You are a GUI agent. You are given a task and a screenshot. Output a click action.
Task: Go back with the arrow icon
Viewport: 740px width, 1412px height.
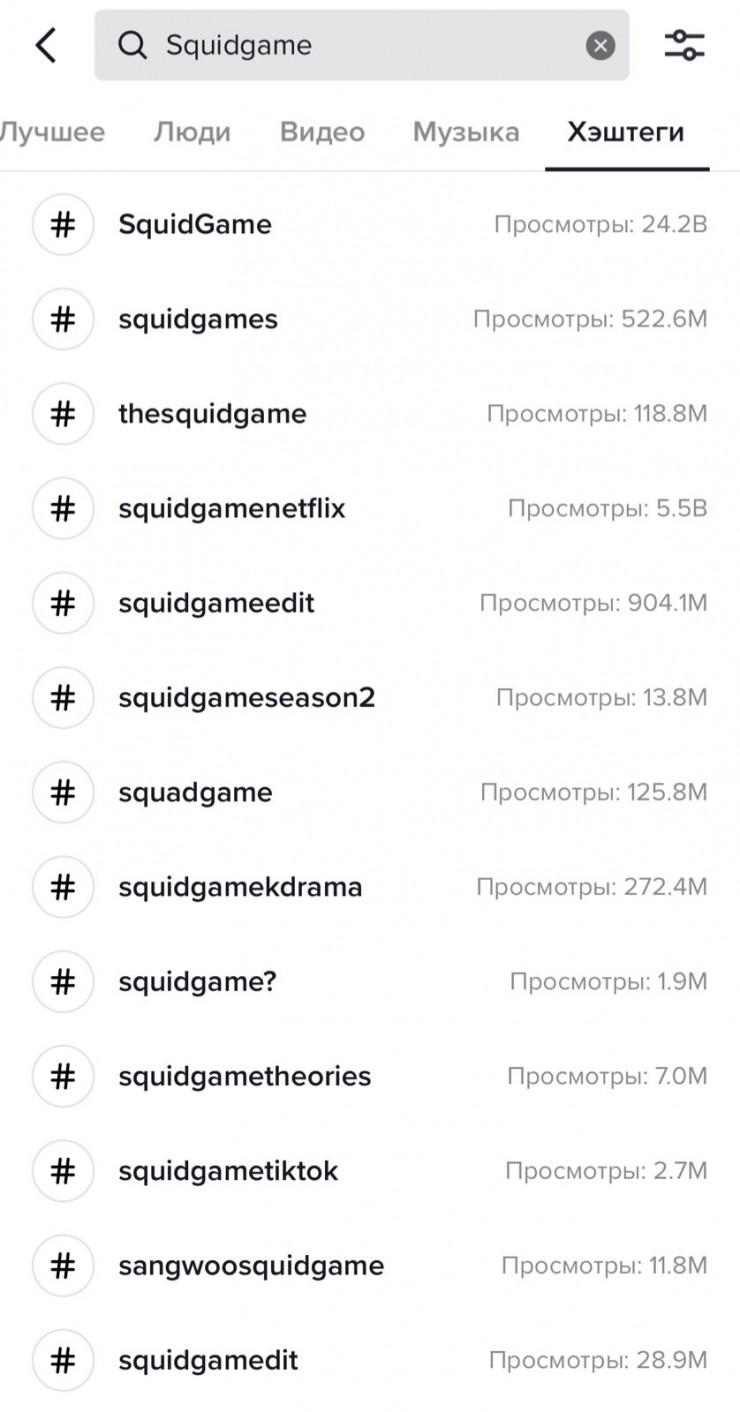pos(46,45)
